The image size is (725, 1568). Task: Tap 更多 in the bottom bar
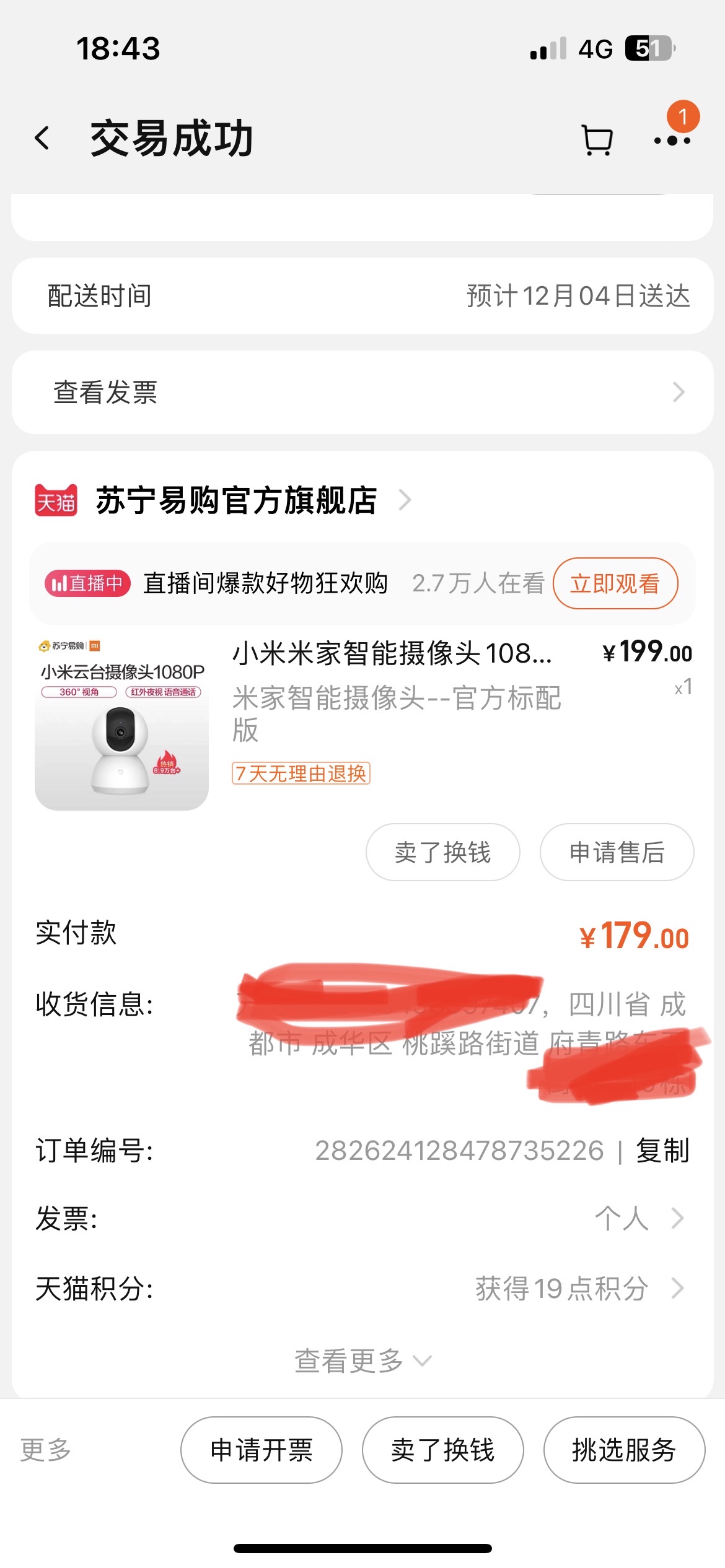(46, 1450)
